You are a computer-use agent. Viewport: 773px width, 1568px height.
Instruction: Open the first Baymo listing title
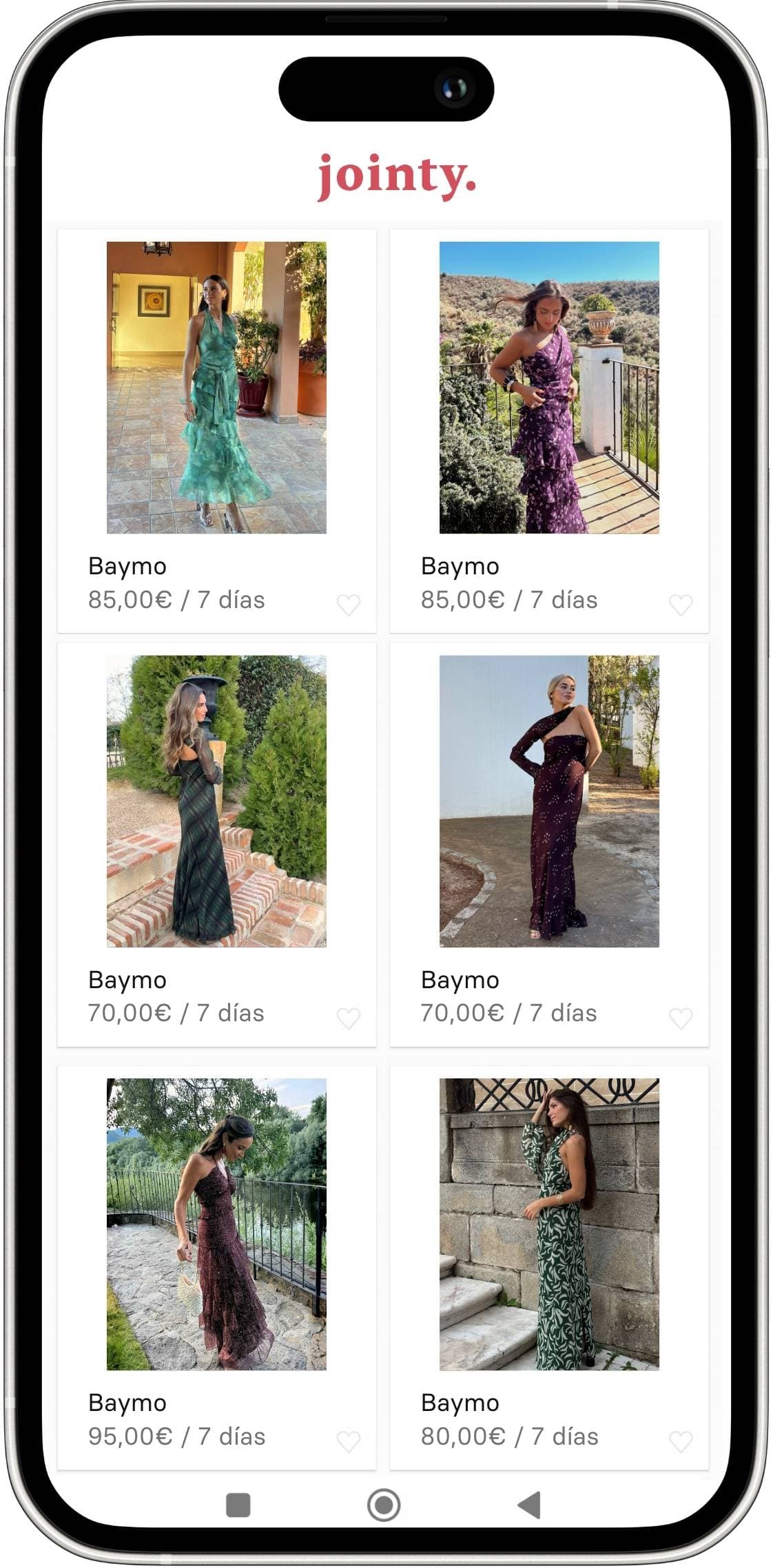tap(127, 567)
